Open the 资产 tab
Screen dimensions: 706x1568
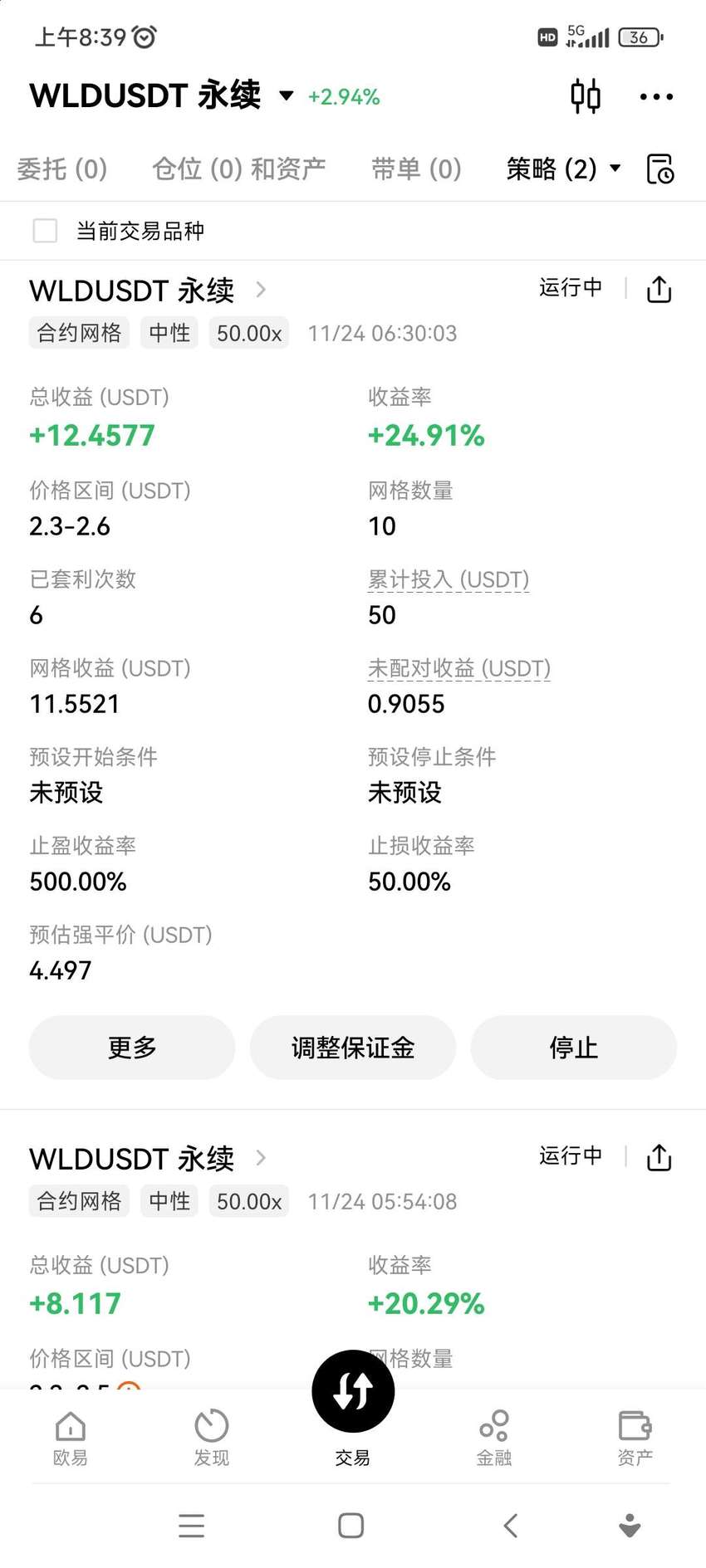(635, 1439)
